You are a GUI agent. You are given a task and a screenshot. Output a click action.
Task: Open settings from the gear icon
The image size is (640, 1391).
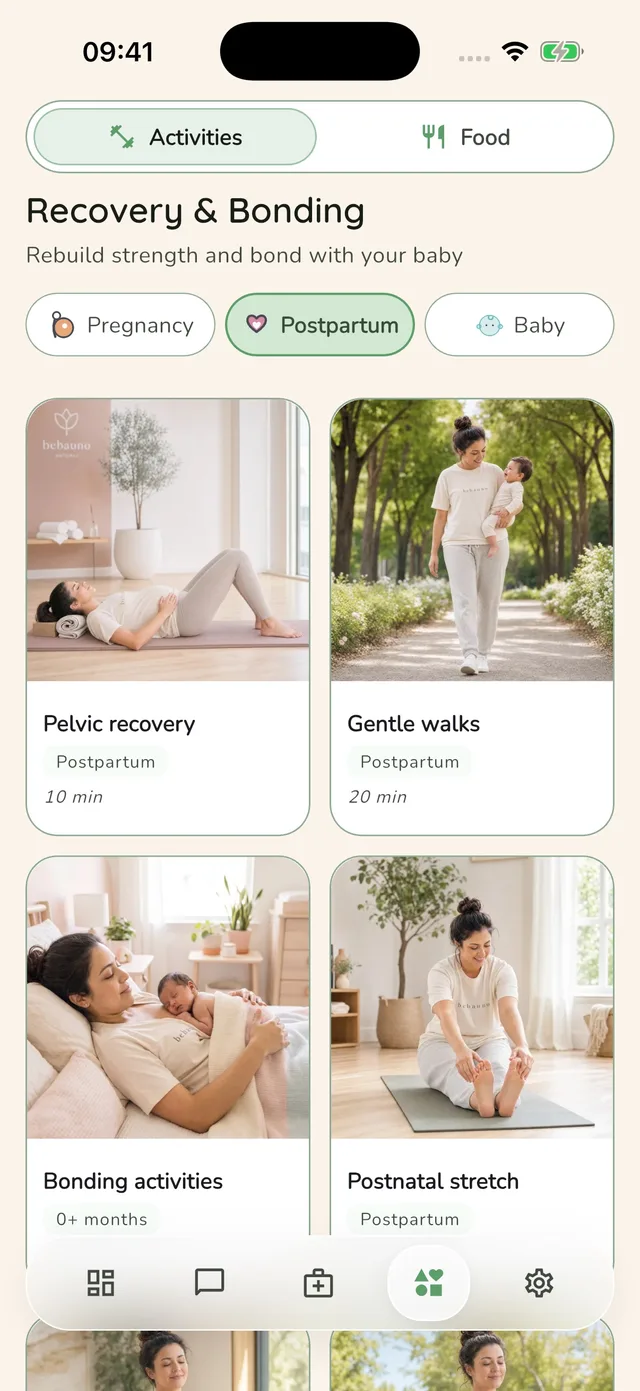[x=539, y=1283]
